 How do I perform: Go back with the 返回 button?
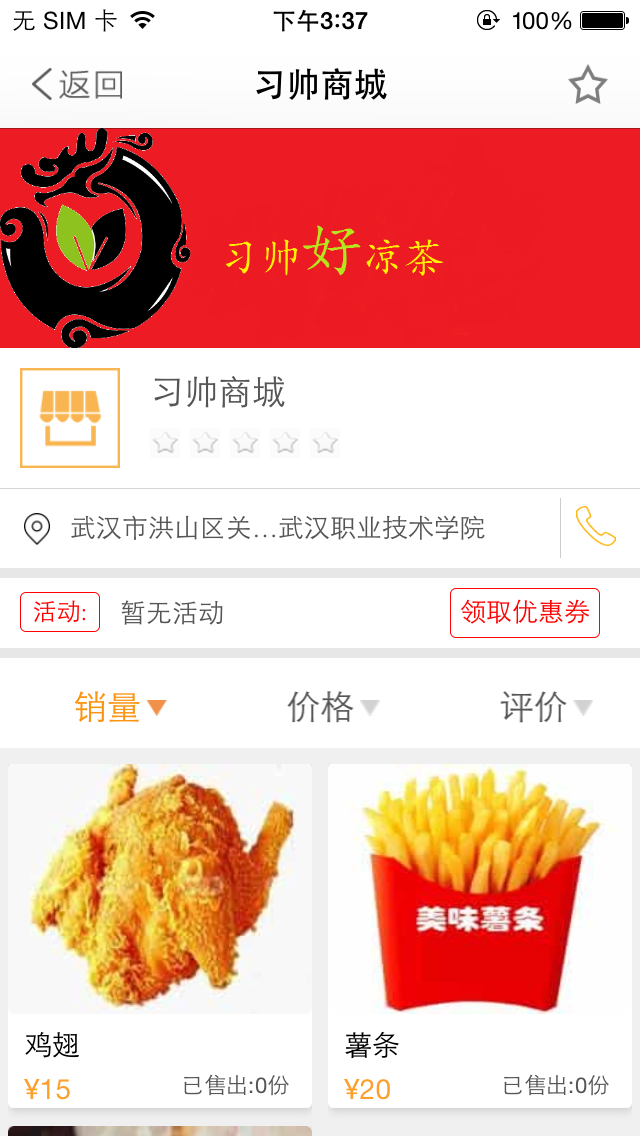[x=77, y=85]
